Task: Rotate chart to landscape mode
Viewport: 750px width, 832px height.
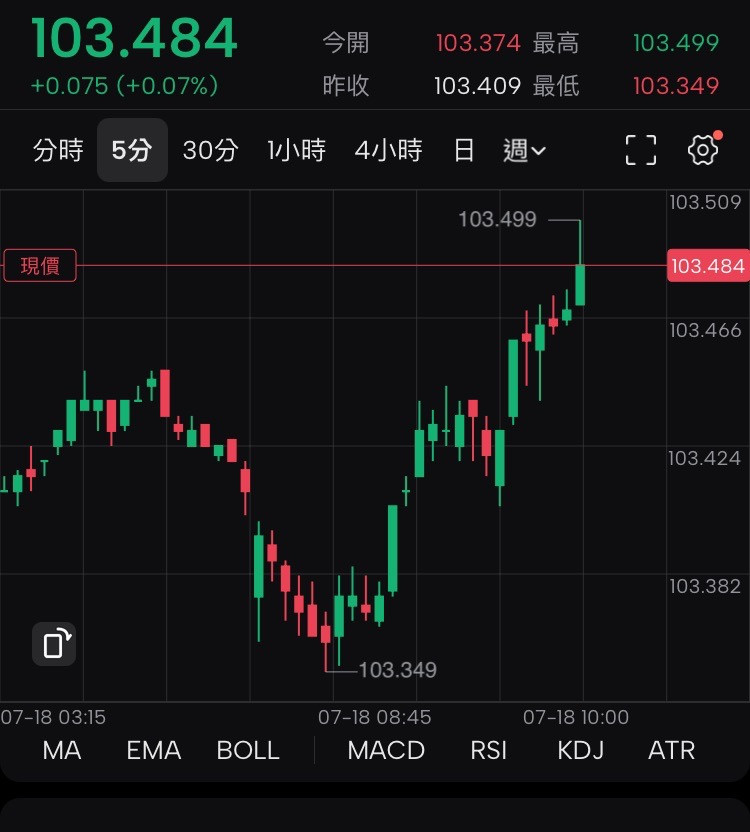Action: pos(54,644)
